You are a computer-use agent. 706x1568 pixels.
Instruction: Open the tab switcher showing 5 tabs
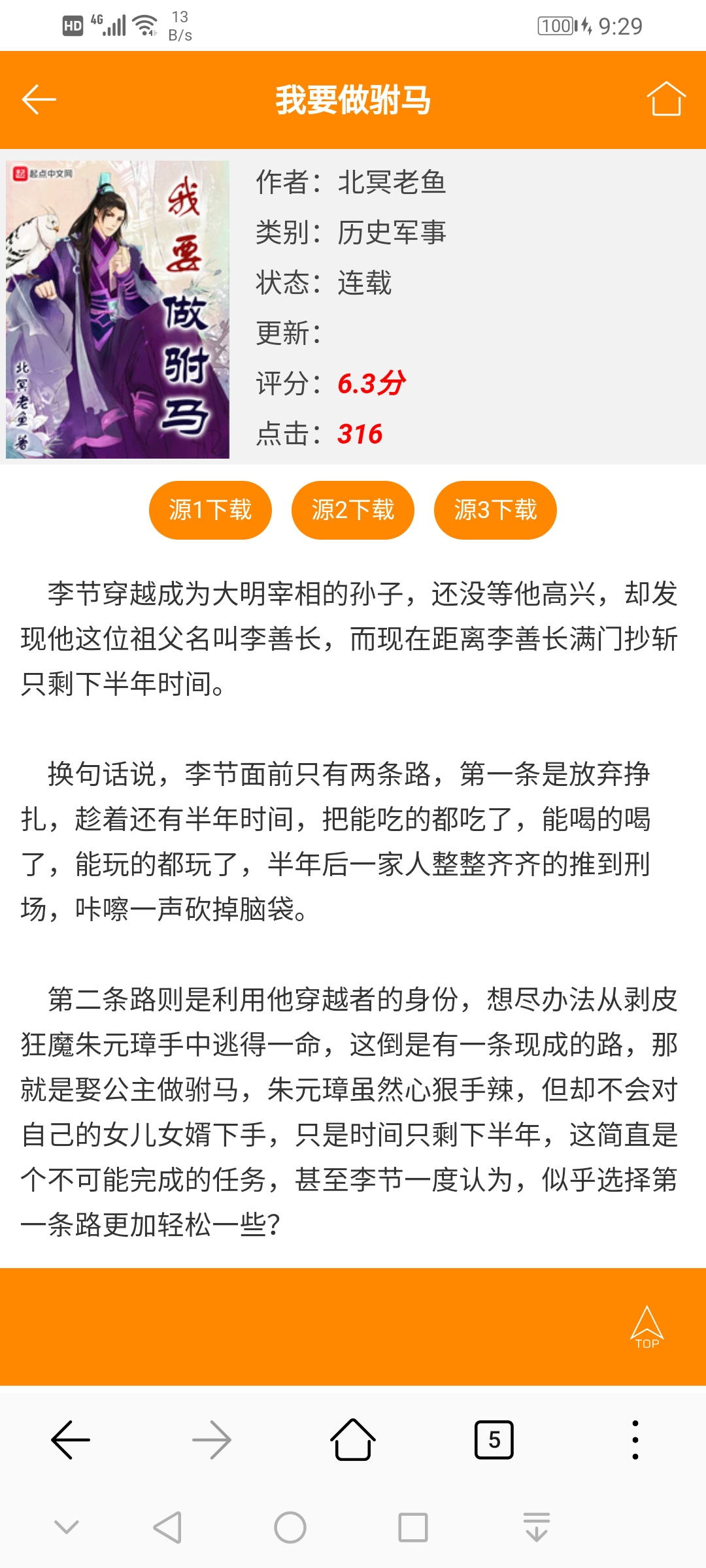click(494, 1439)
